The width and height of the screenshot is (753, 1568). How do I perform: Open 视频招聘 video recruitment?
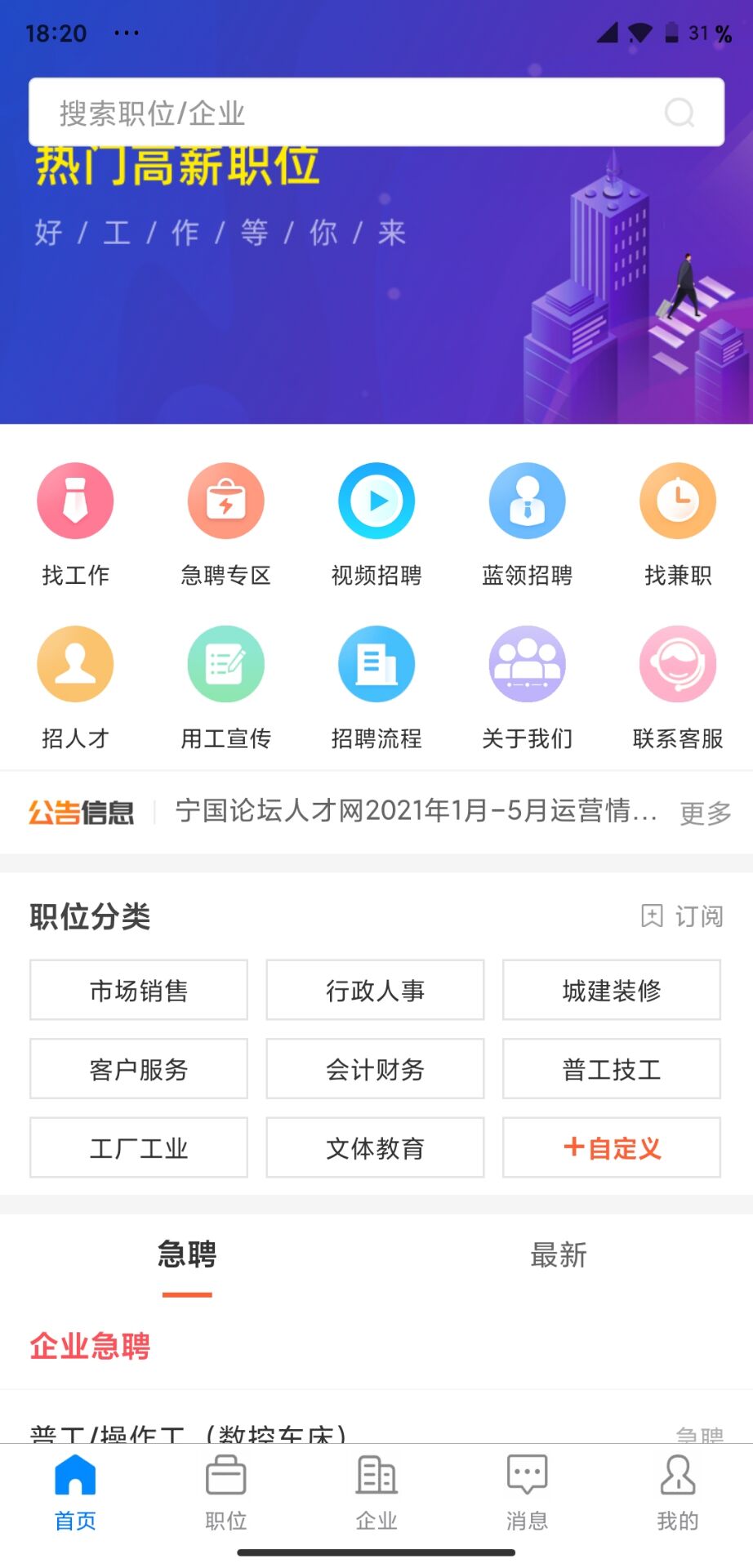376,523
